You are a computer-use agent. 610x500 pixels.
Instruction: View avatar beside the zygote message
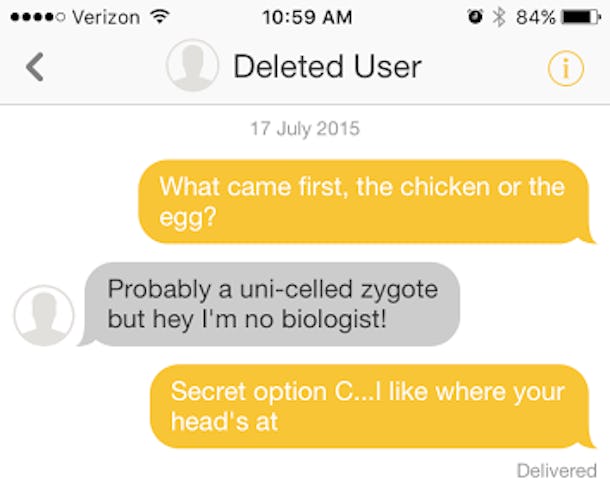point(43,315)
